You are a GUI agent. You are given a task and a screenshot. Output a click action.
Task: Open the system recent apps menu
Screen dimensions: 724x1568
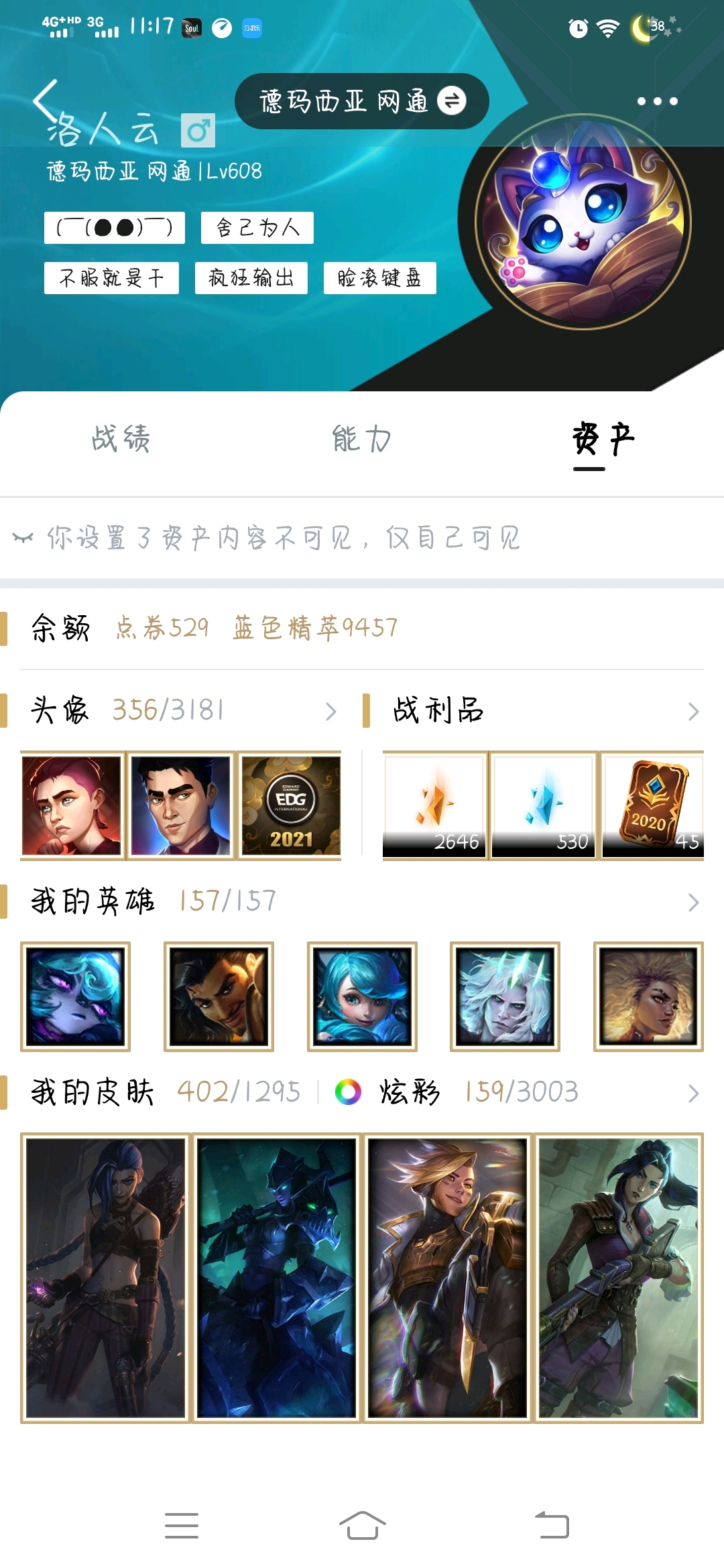181,1525
